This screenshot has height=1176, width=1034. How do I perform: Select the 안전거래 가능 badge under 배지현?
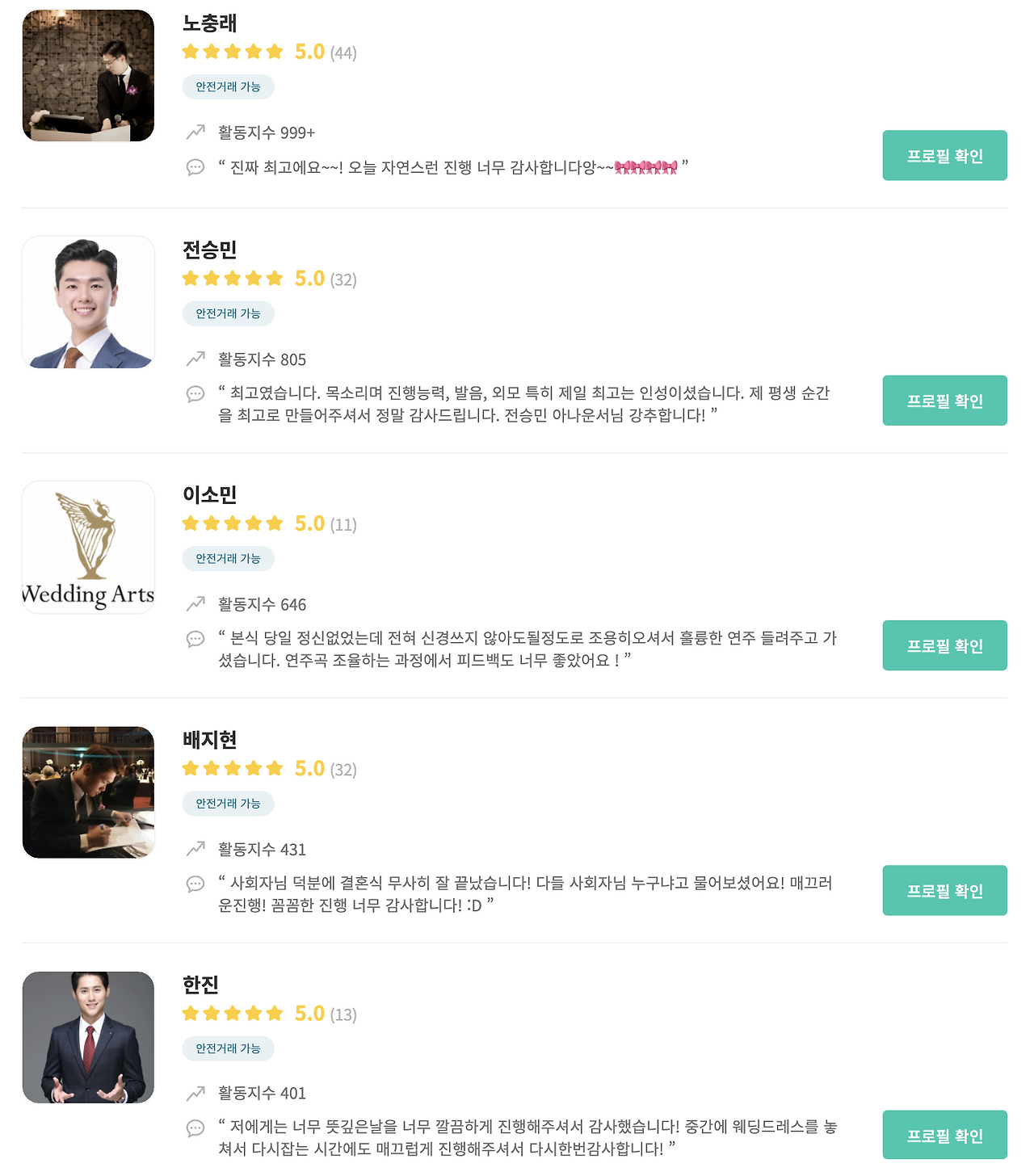228,803
